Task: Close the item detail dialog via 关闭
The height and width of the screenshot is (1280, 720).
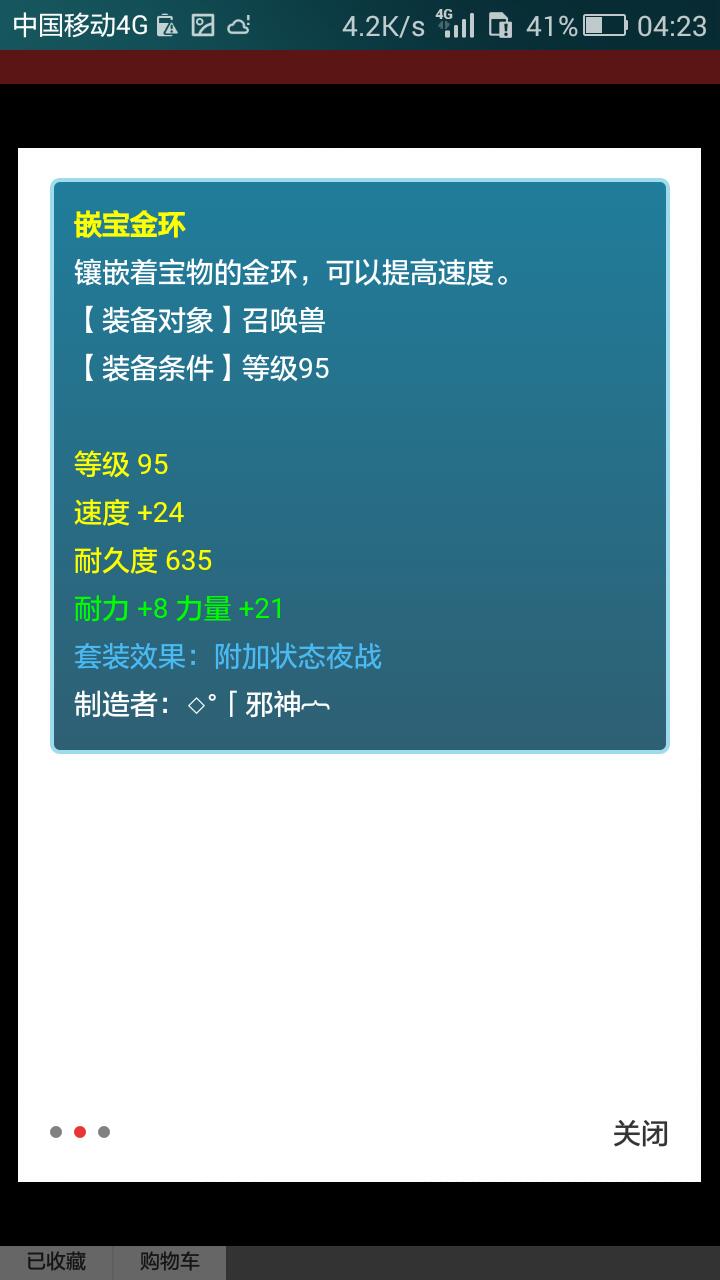Action: [640, 1133]
